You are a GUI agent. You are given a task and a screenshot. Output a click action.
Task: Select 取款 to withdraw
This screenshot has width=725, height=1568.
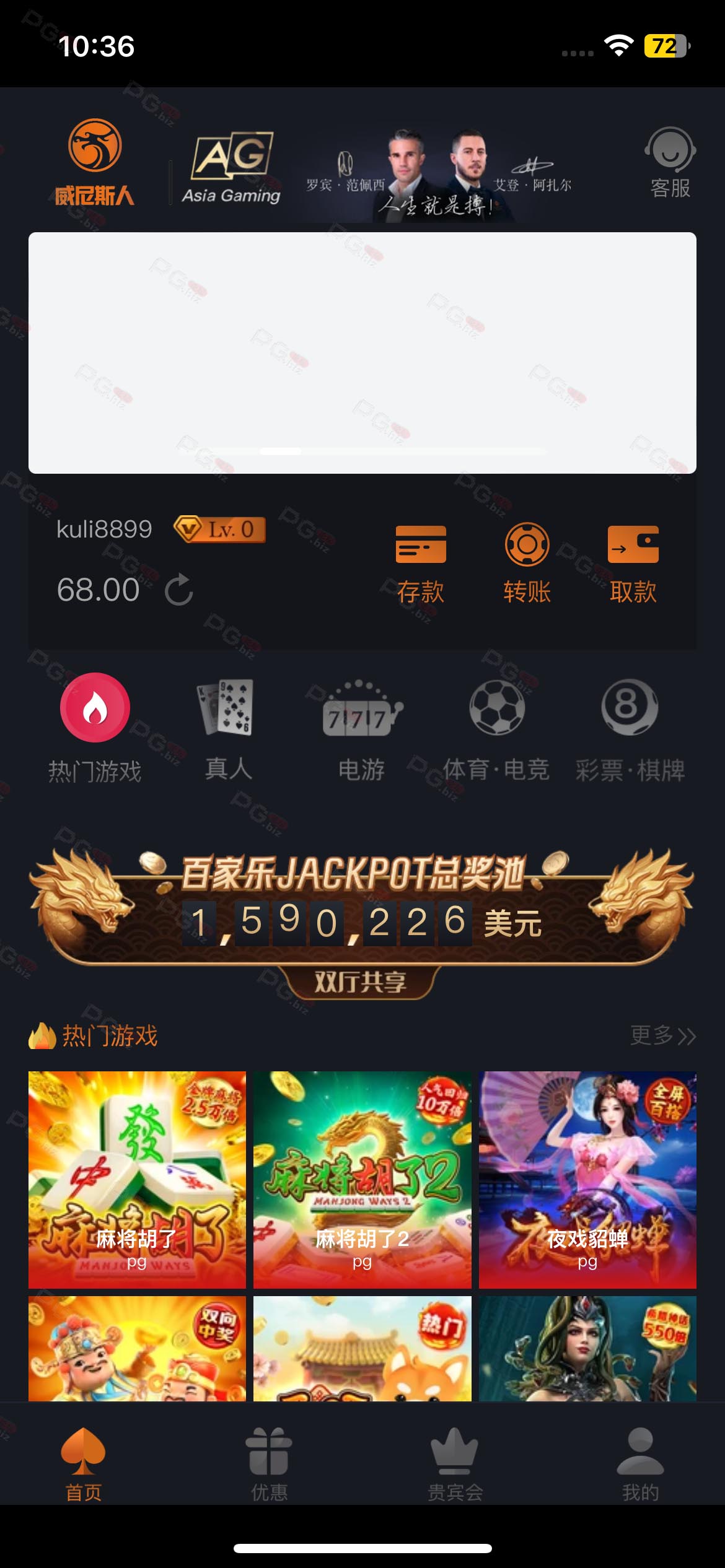[x=633, y=564]
